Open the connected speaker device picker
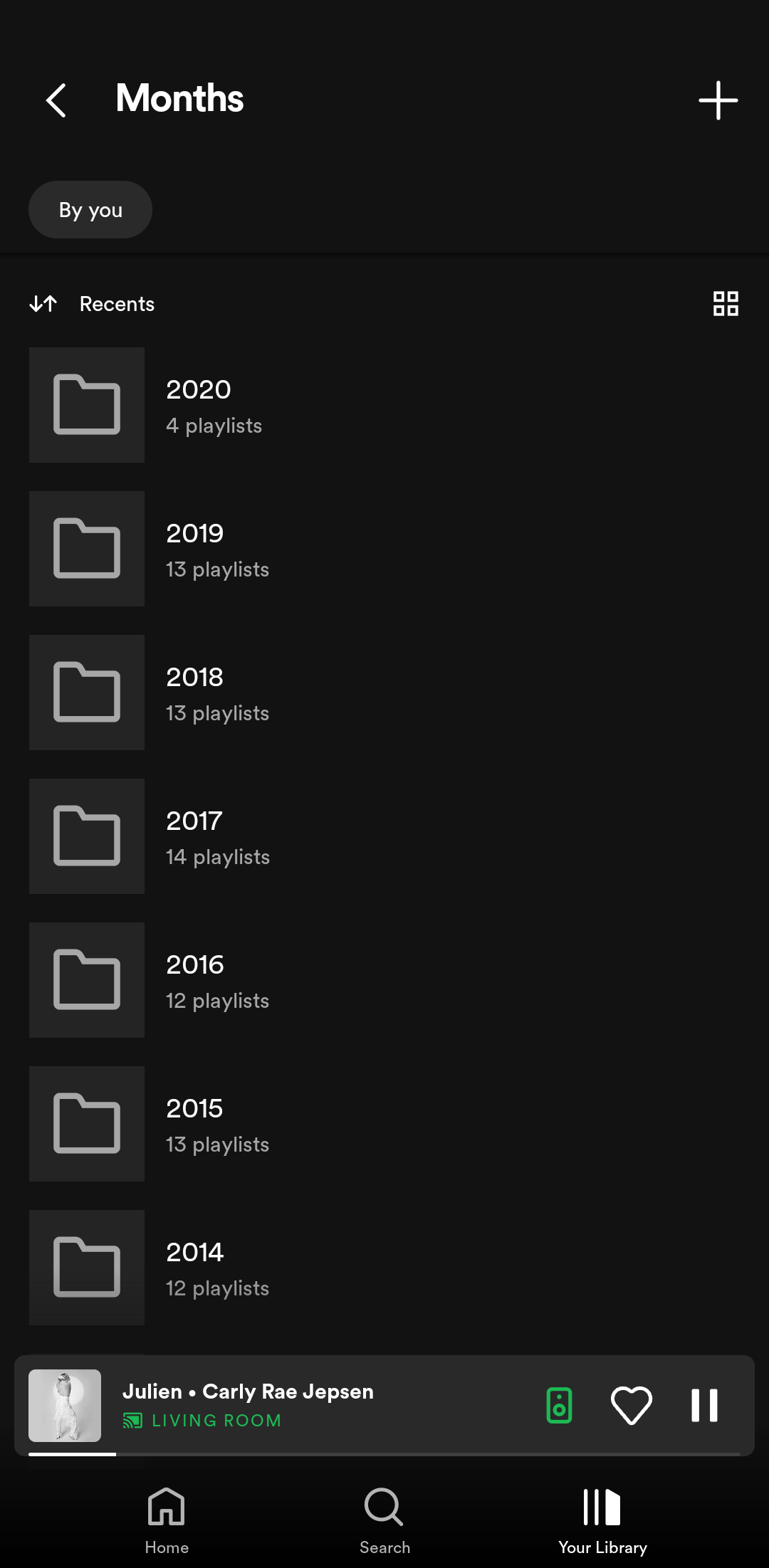This screenshot has height=1568, width=769. click(559, 1406)
